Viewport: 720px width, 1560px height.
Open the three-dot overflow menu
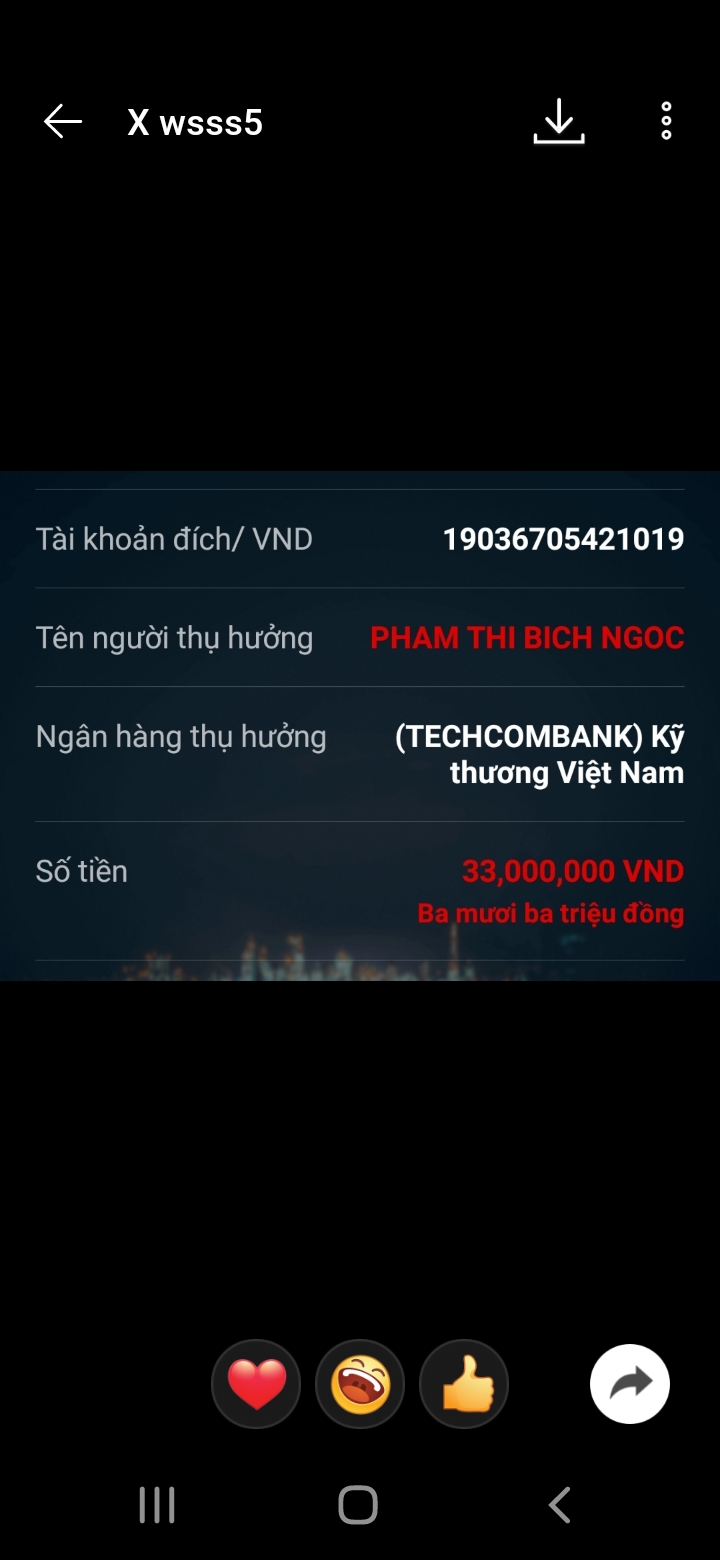click(x=666, y=121)
